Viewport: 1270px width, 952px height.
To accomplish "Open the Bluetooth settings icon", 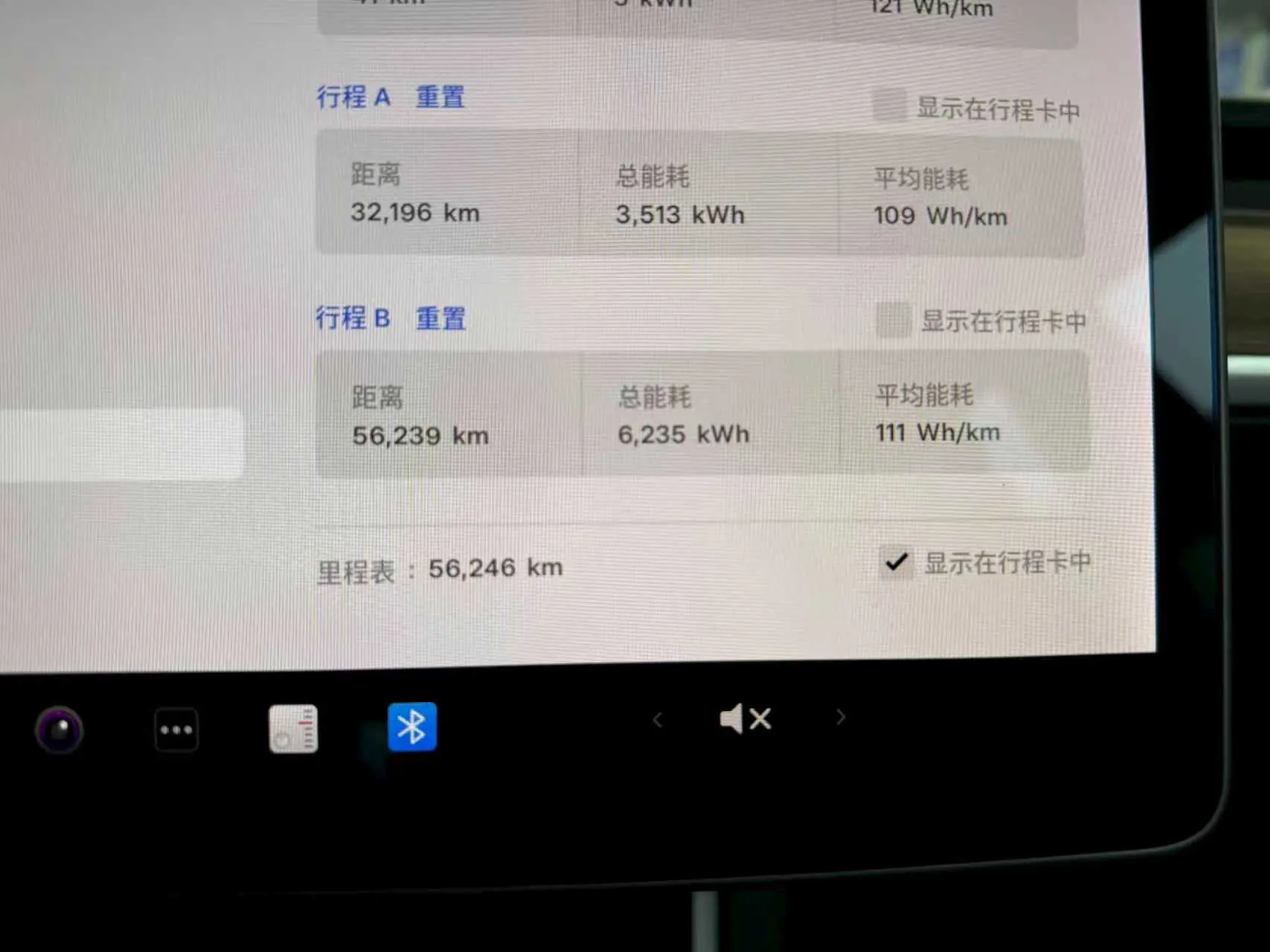I will [412, 727].
